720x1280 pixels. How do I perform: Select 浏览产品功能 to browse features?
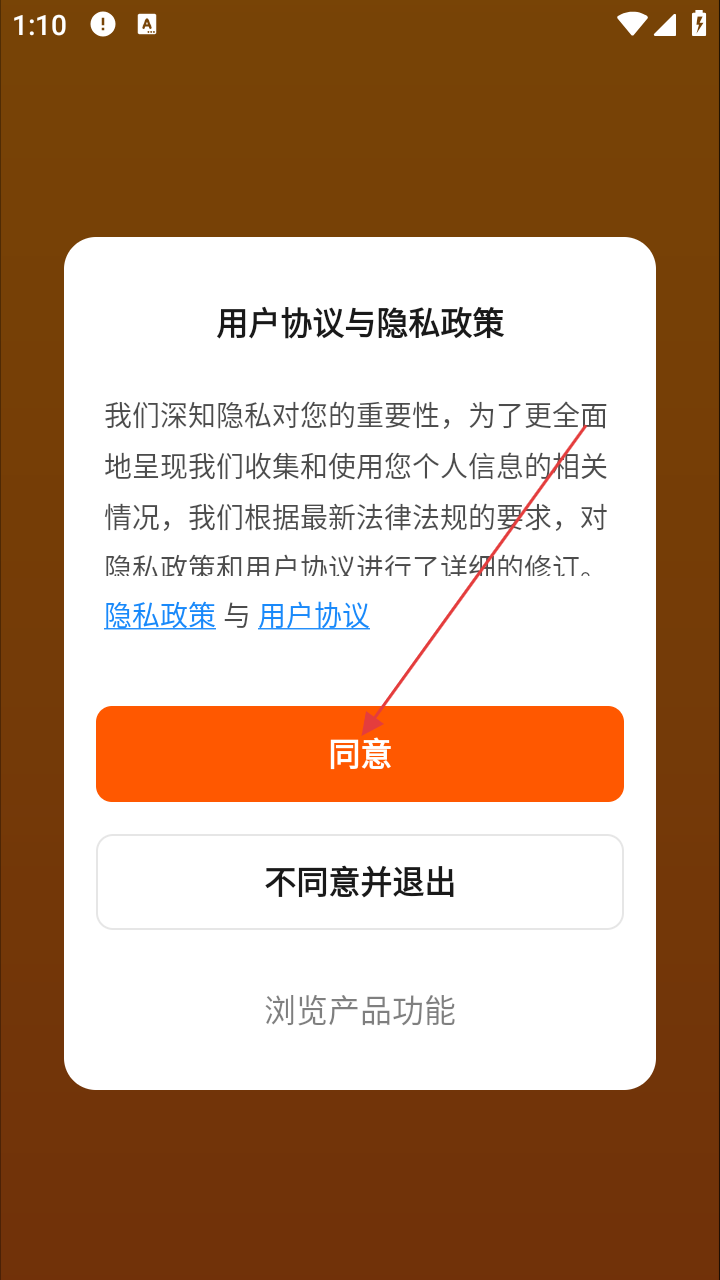360,1010
